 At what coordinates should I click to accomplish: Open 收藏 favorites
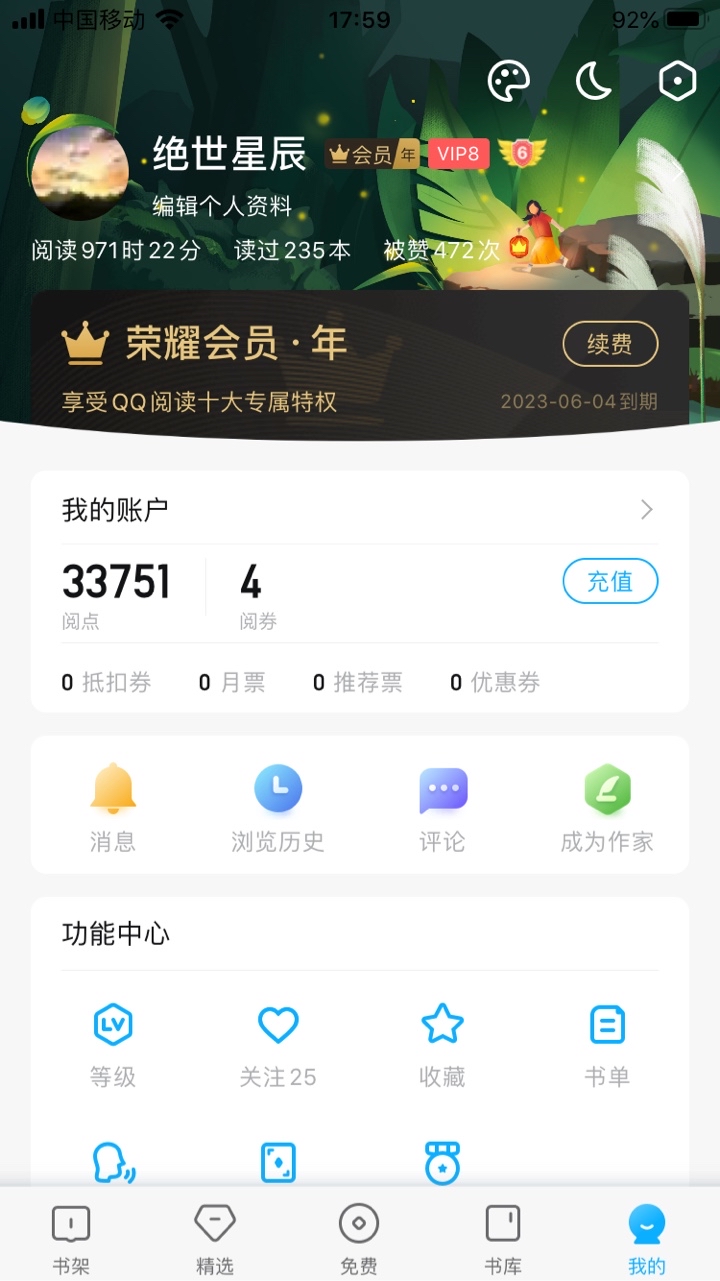point(442,1045)
